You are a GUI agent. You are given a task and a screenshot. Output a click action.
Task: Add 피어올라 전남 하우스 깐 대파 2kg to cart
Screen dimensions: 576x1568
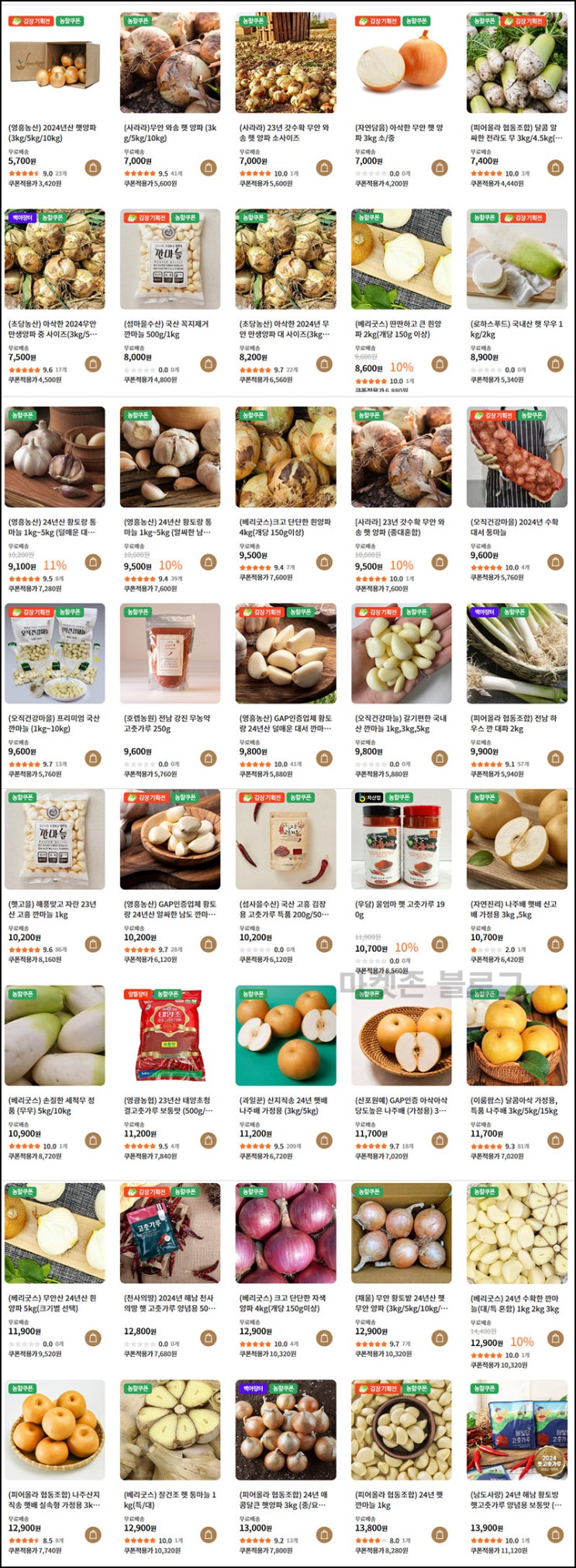555,758
